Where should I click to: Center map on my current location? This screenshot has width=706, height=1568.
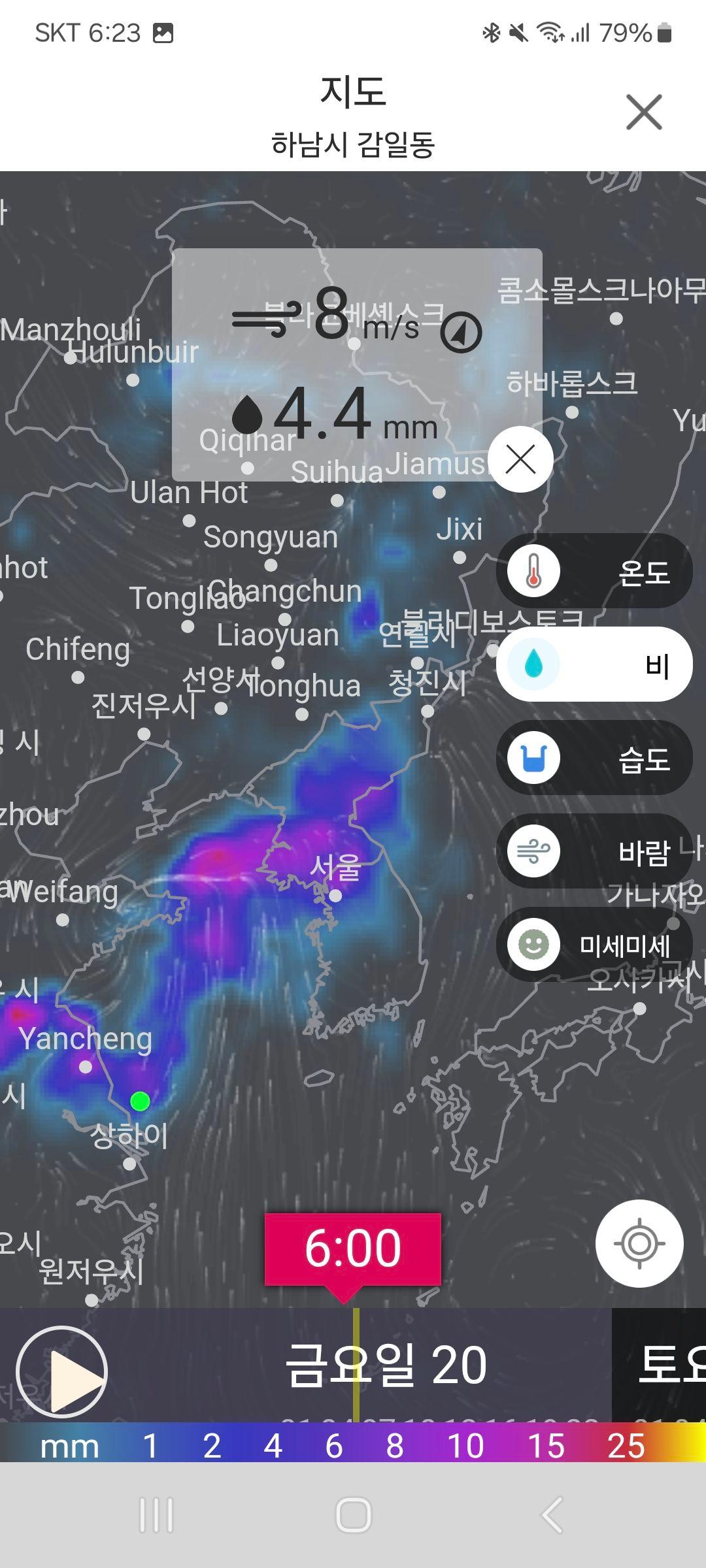click(639, 1243)
